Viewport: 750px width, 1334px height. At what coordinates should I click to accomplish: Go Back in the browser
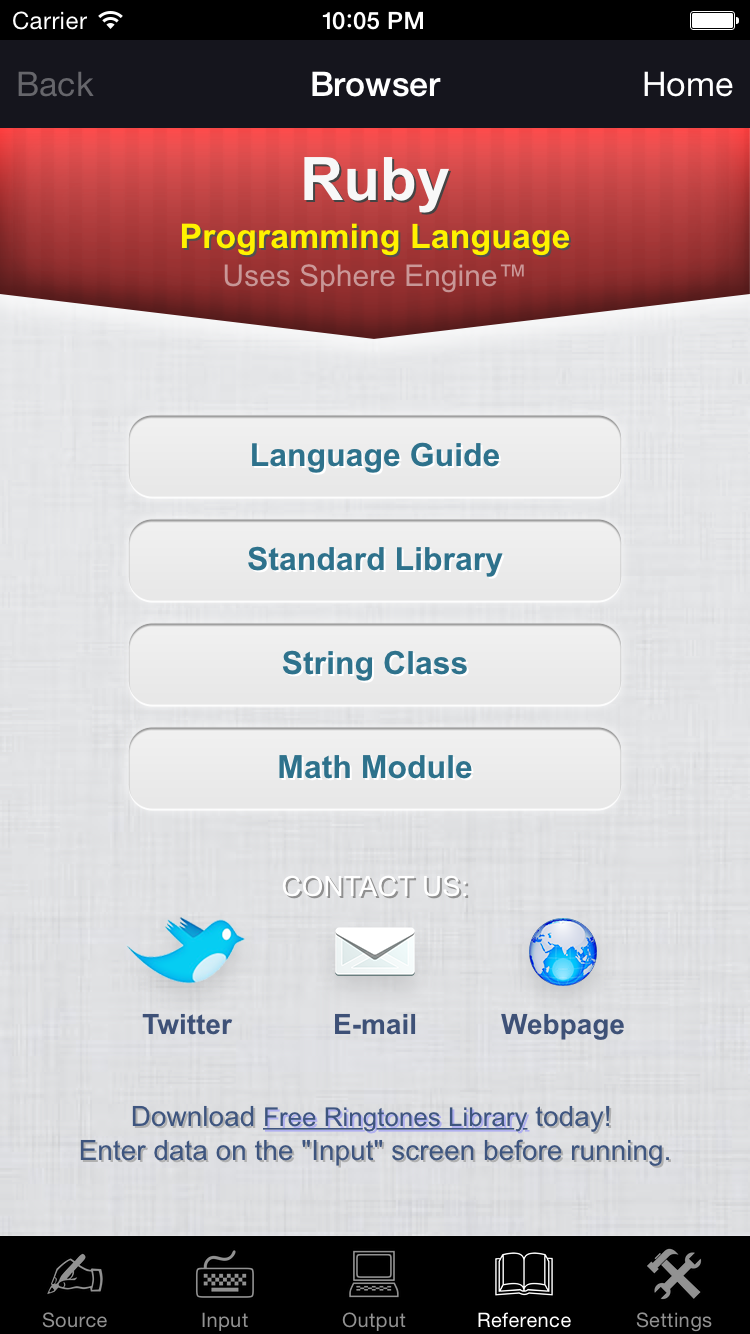tap(55, 85)
